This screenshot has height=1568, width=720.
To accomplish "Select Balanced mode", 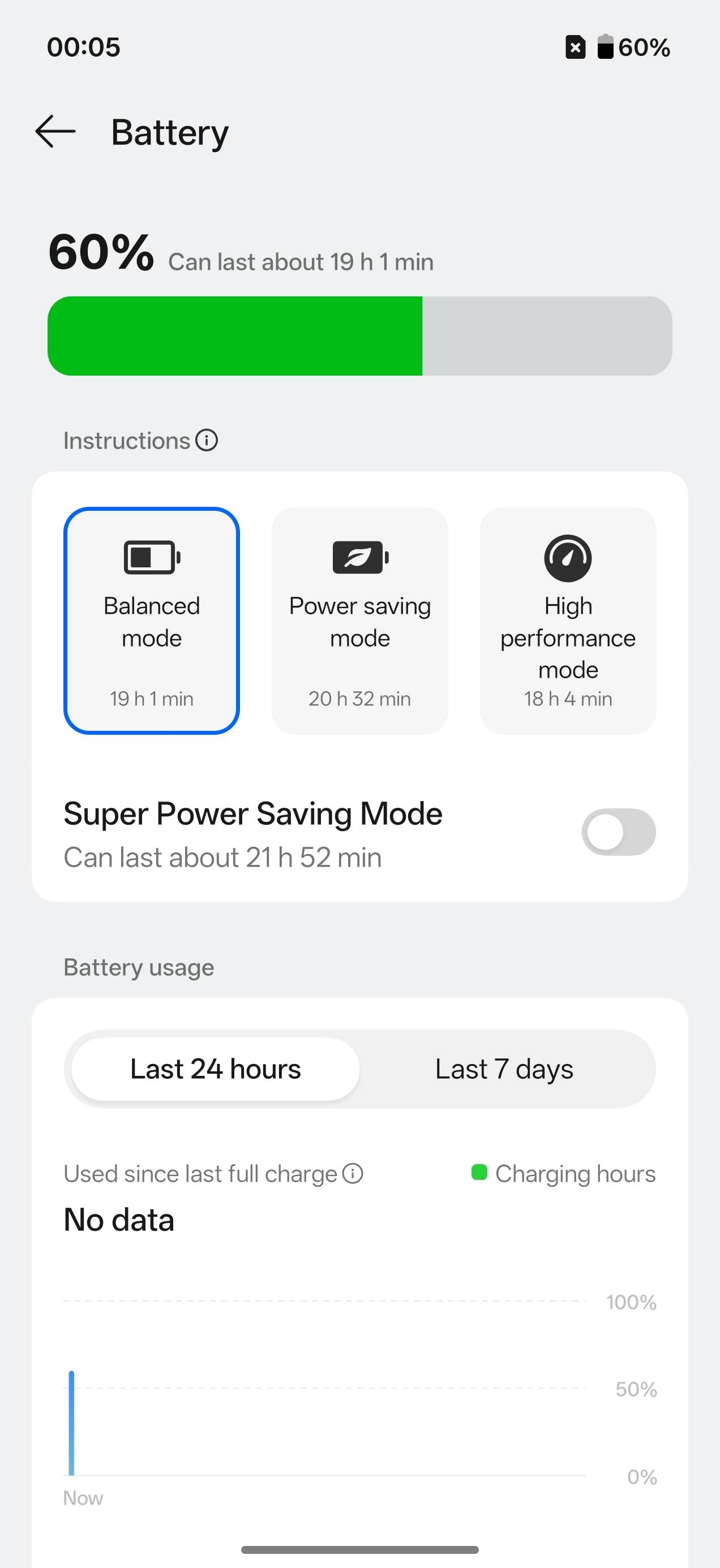I will tap(152, 621).
